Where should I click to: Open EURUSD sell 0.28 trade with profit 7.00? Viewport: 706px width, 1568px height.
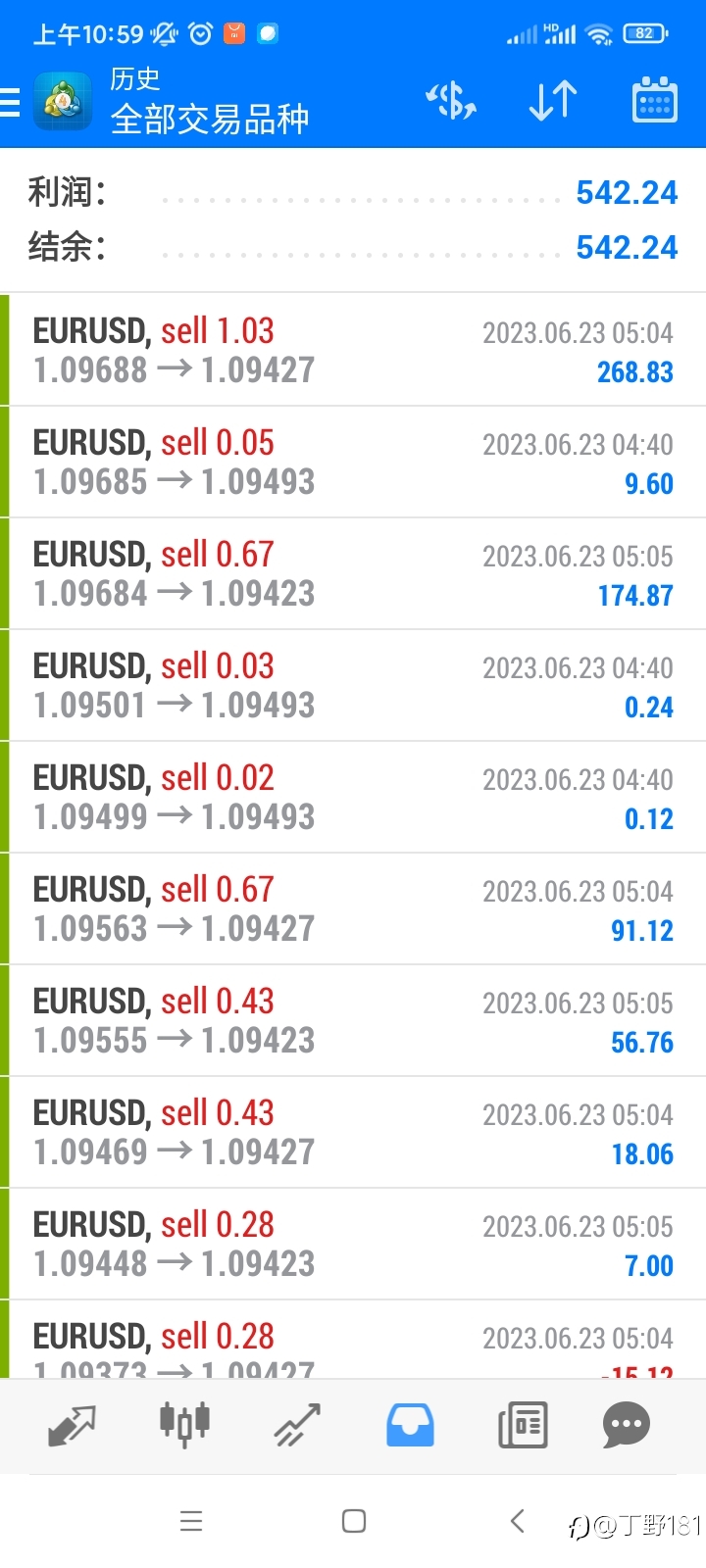click(x=353, y=1244)
